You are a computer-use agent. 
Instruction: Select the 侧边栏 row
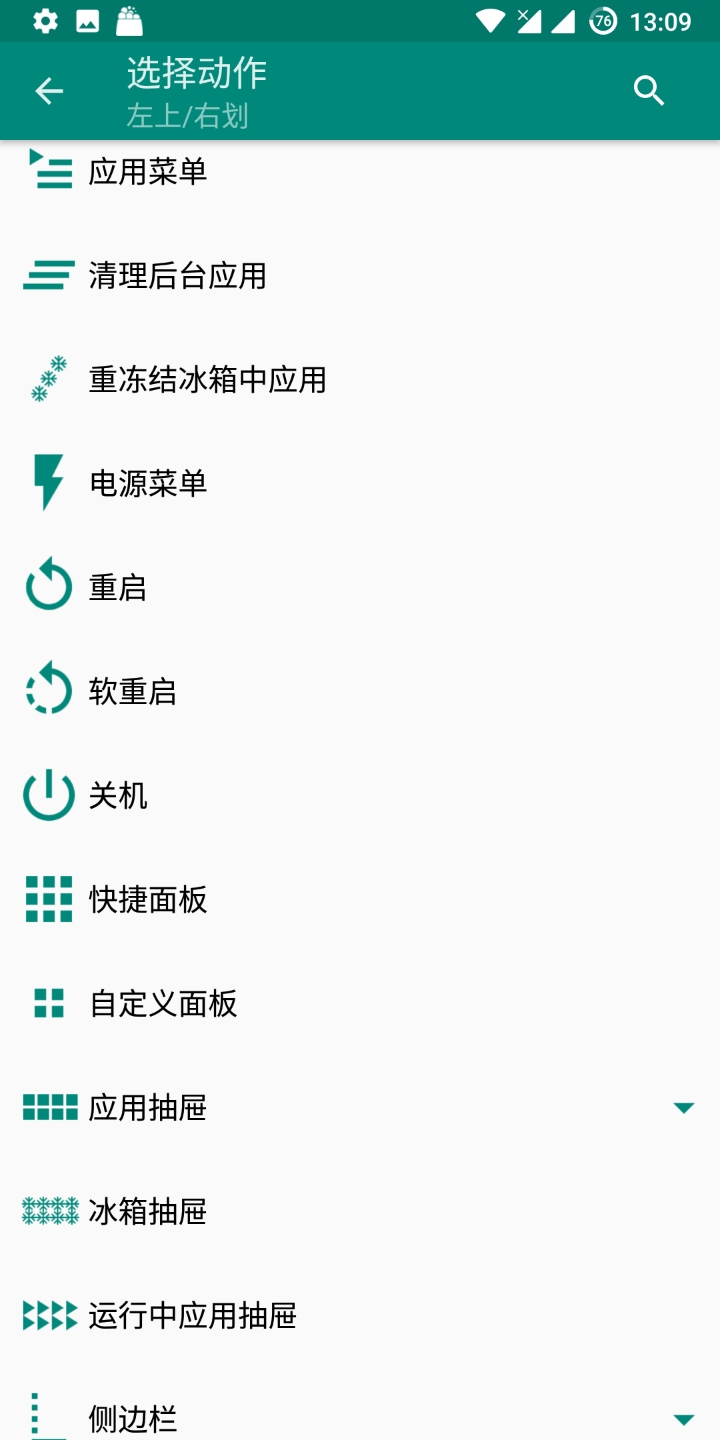pyautogui.click(x=132, y=1418)
